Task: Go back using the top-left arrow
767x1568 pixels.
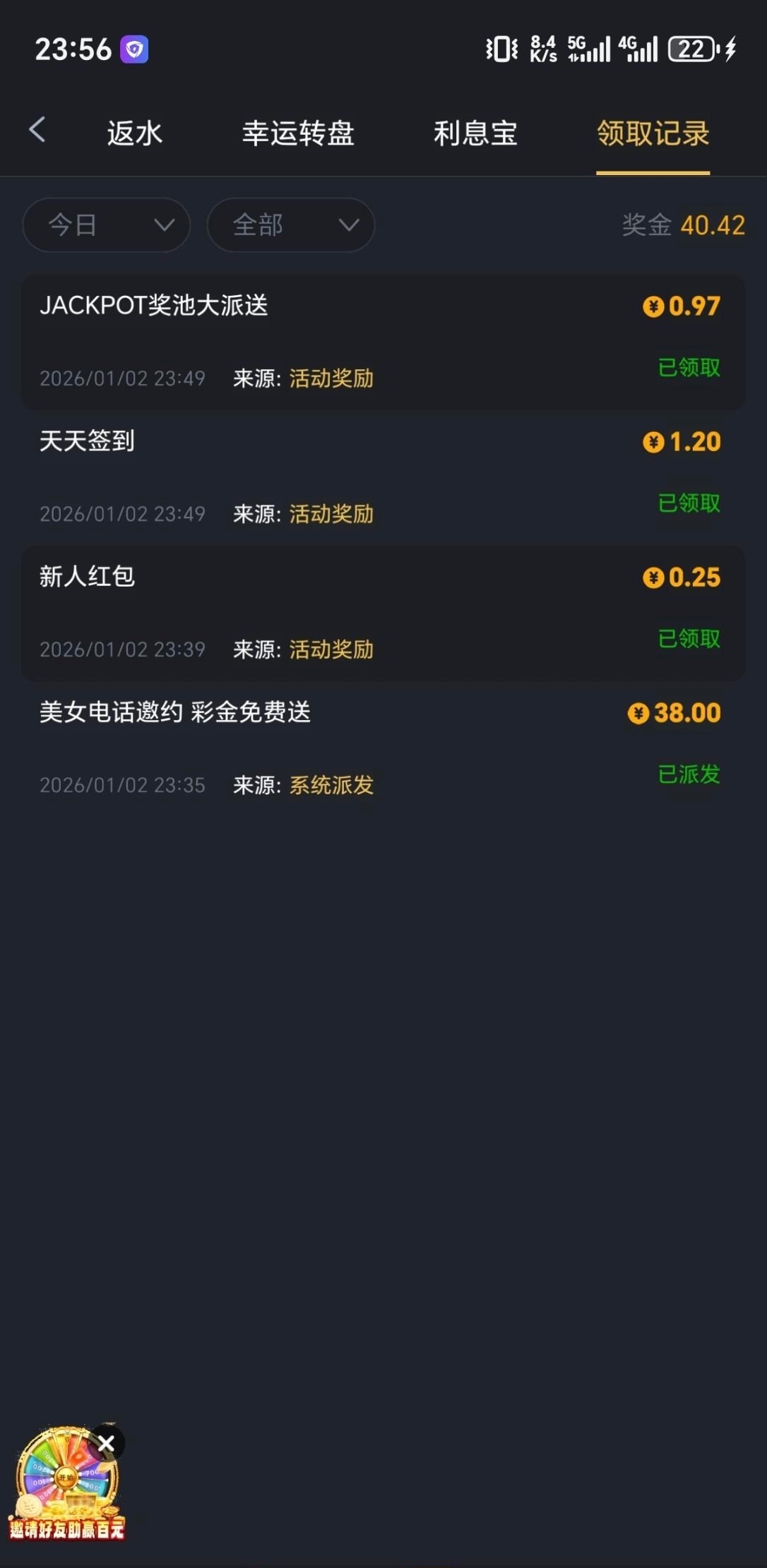Action: tap(37, 131)
